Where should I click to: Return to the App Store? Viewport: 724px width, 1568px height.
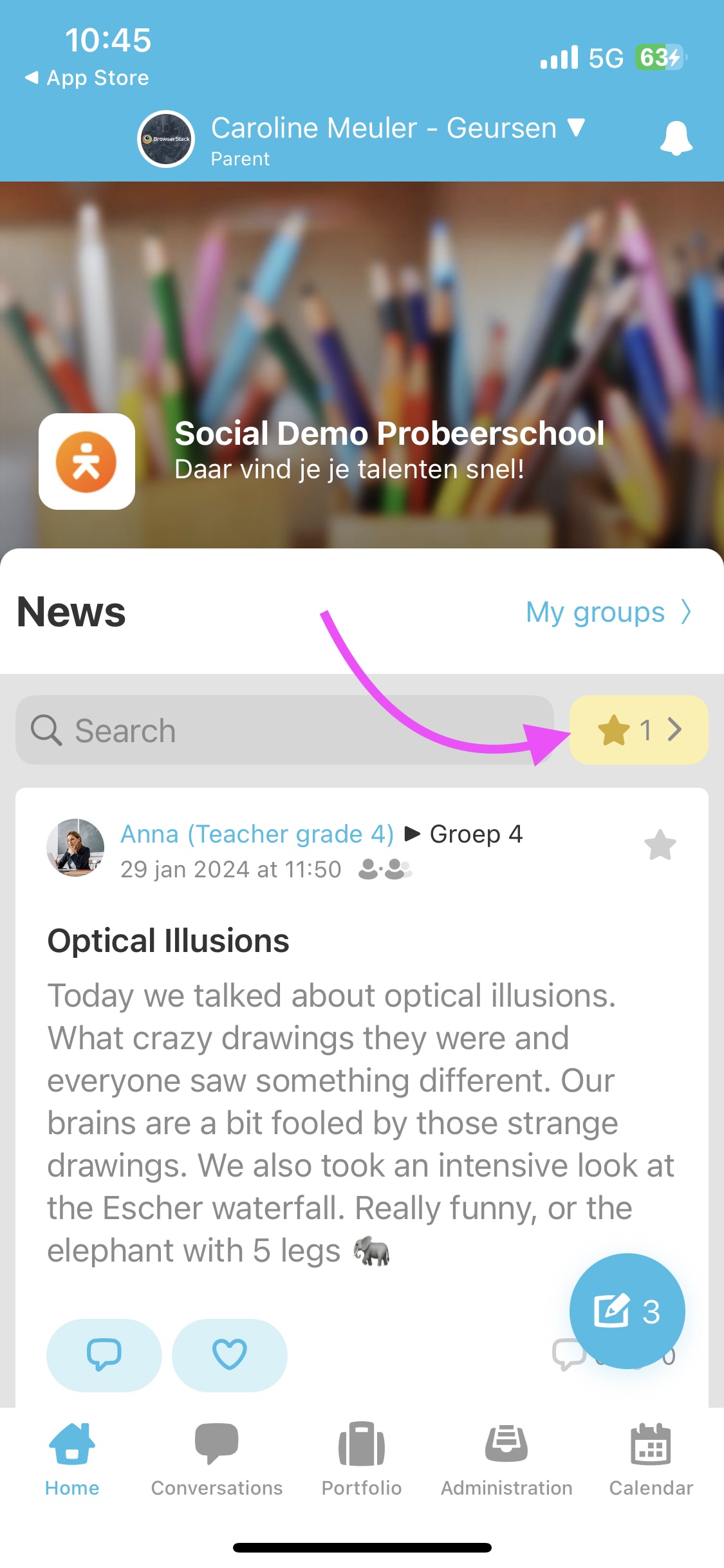pyautogui.click(x=87, y=78)
